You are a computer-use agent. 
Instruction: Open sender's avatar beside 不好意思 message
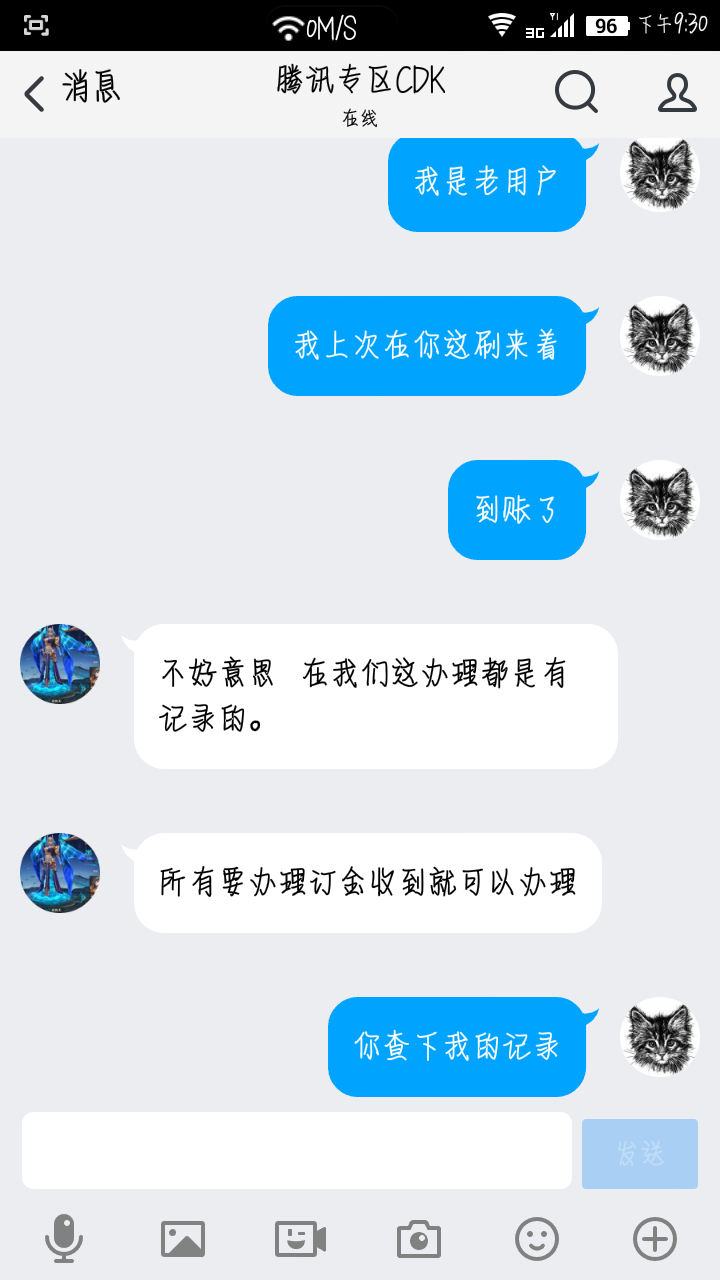[60, 664]
